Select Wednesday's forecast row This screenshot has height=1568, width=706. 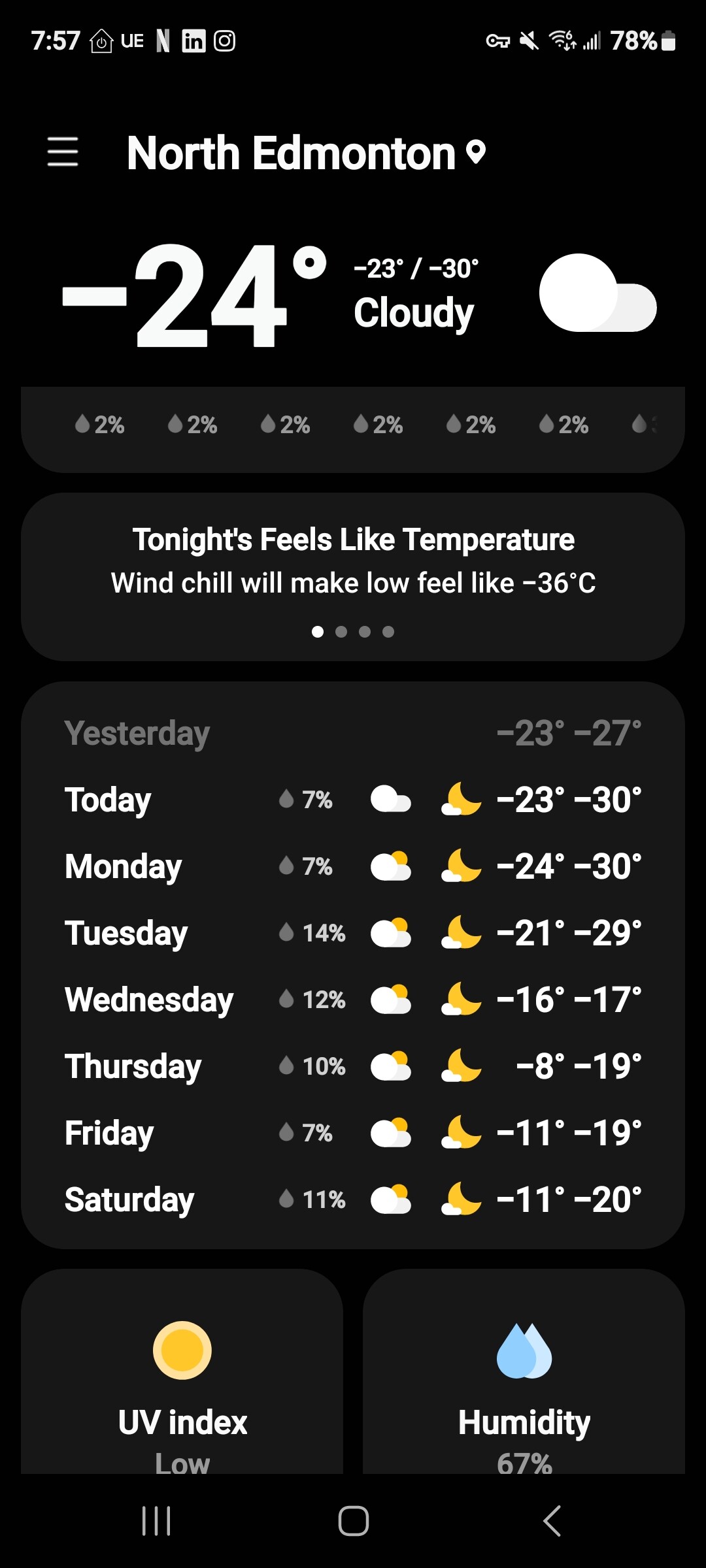point(353,1000)
